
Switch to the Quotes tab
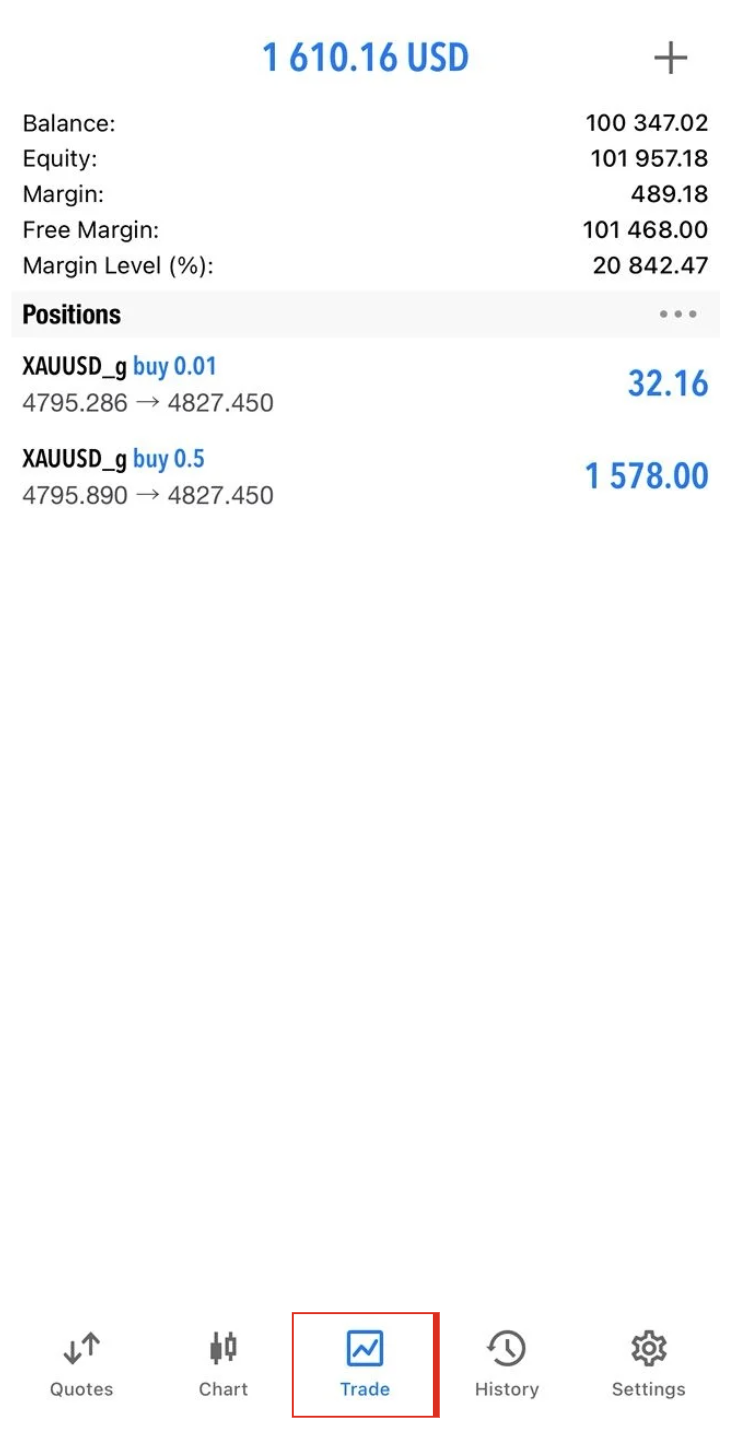(82, 1364)
